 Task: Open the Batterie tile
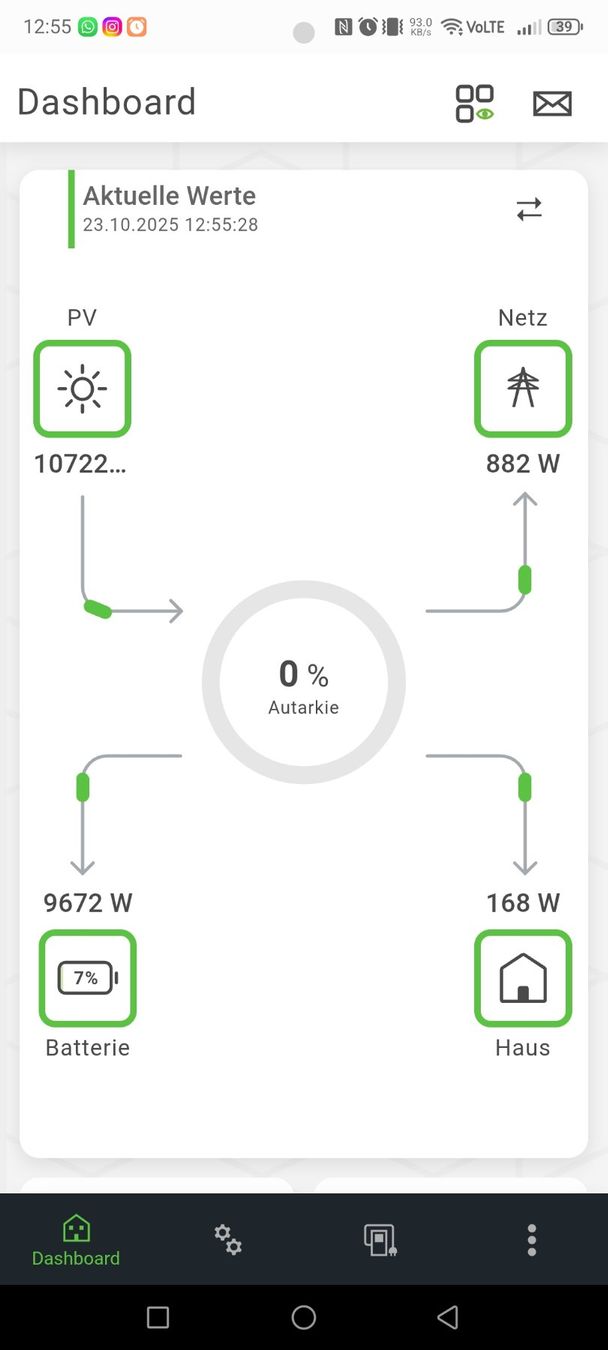click(87, 978)
